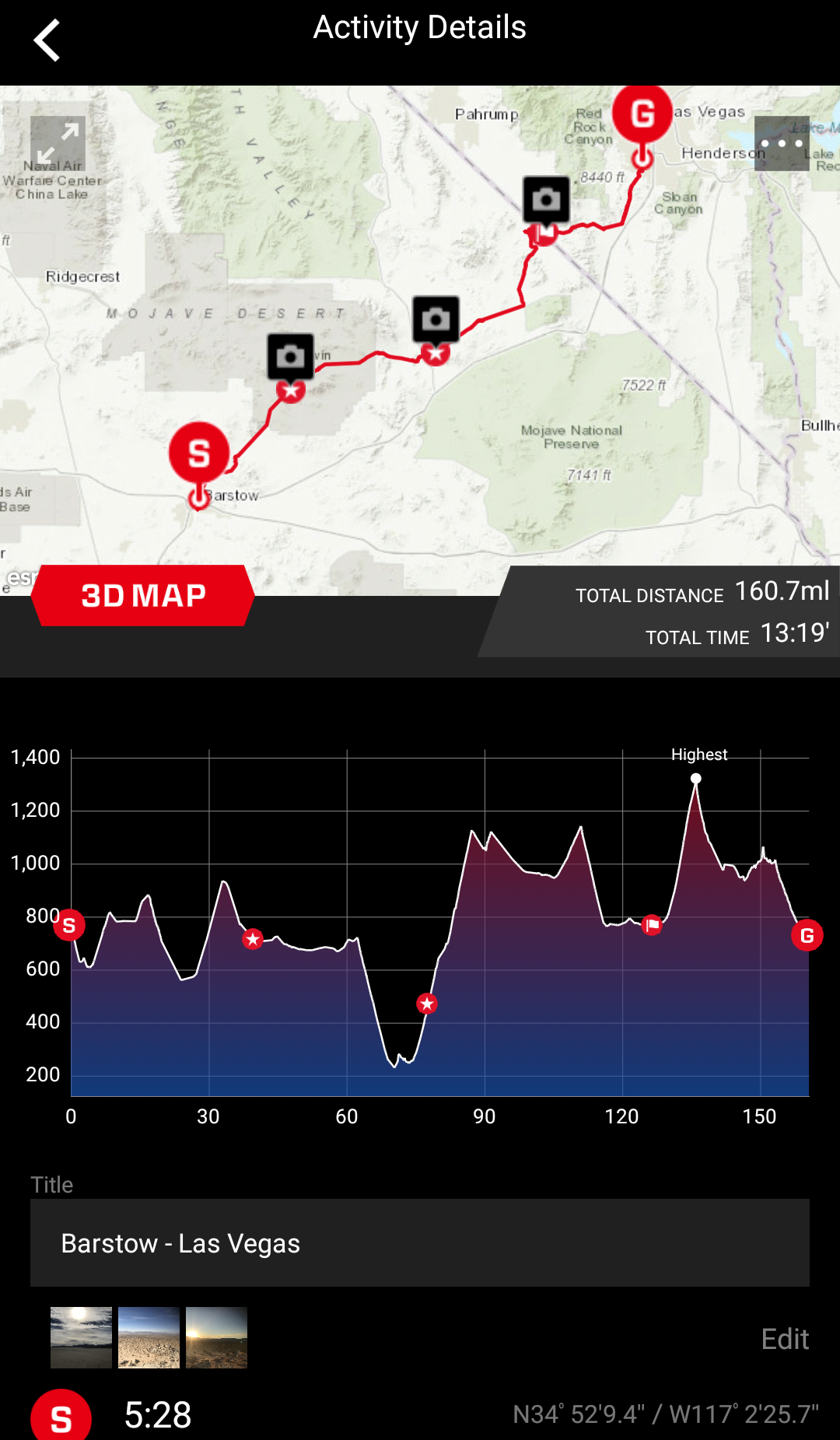This screenshot has height=1440, width=840.
Task: Tap Edit next to the photos
Action: point(785,1339)
